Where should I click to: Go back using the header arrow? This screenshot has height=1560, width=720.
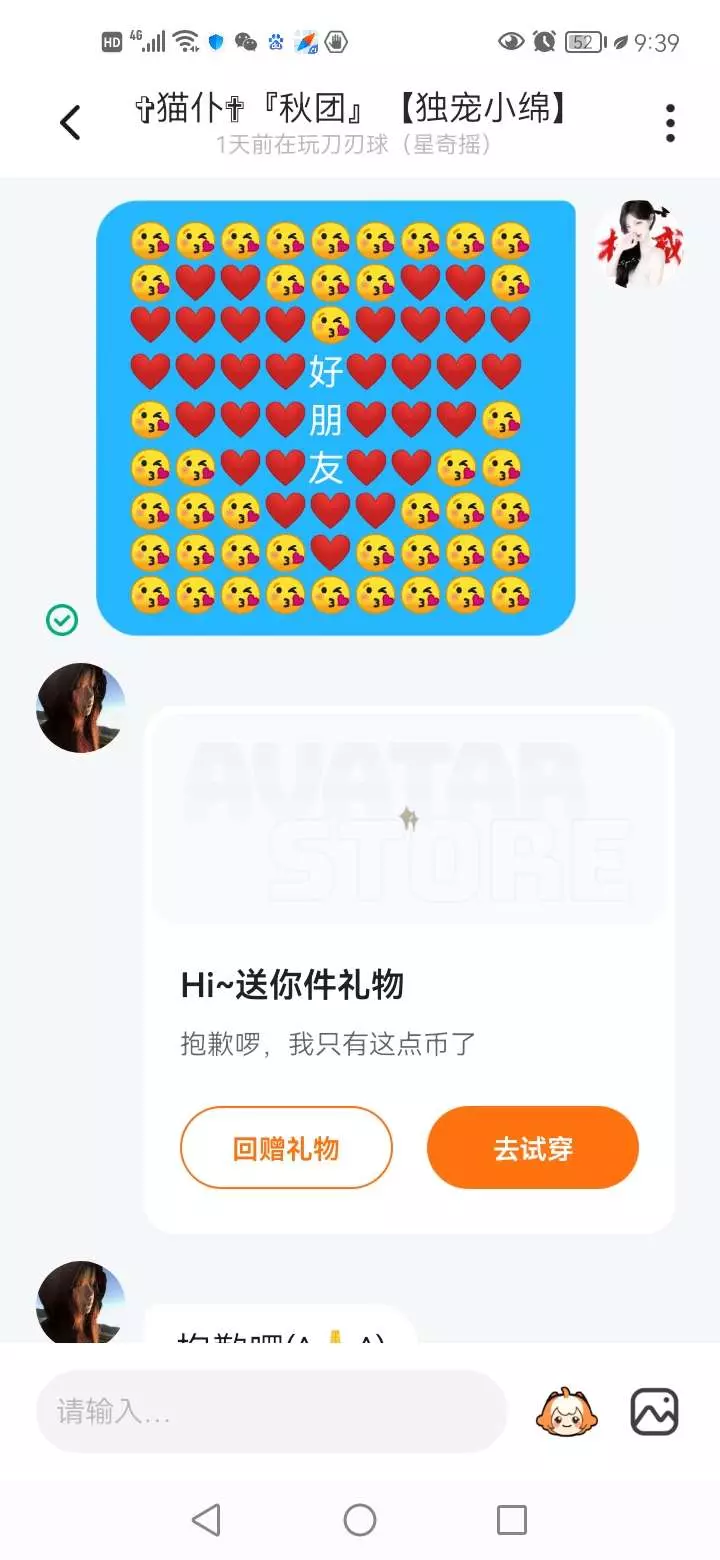pyautogui.click(x=70, y=123)
